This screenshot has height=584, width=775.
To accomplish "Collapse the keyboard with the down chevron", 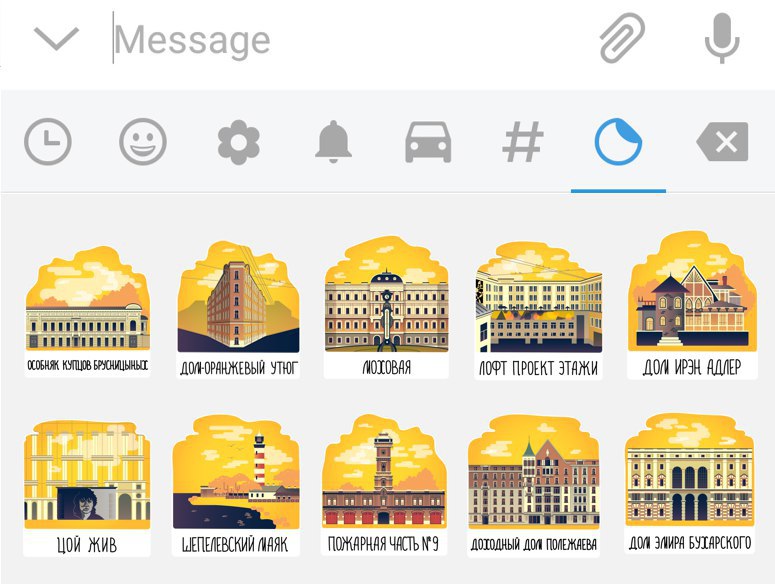I will point(56,41).
